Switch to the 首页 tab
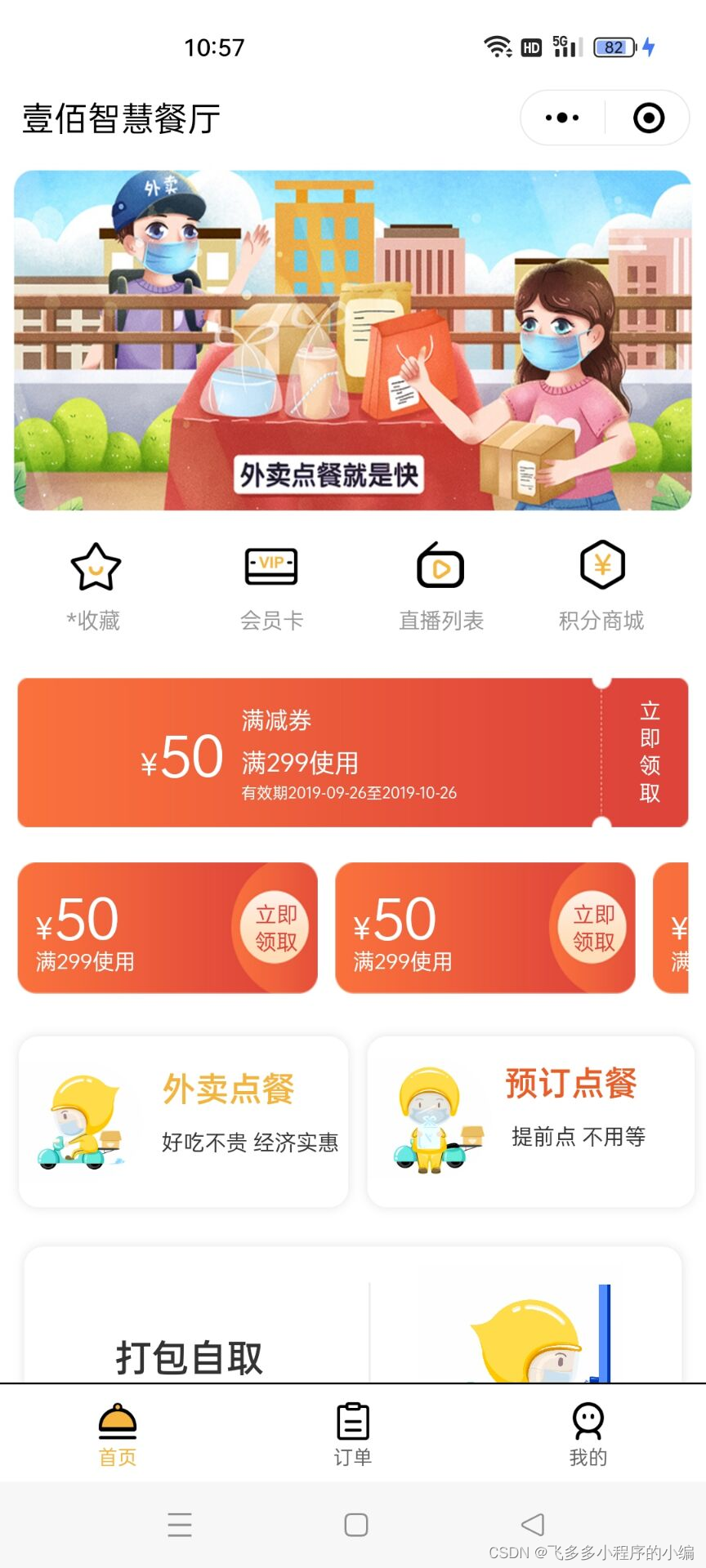This screenshot has height=1568, width=706. [118, 1434]
